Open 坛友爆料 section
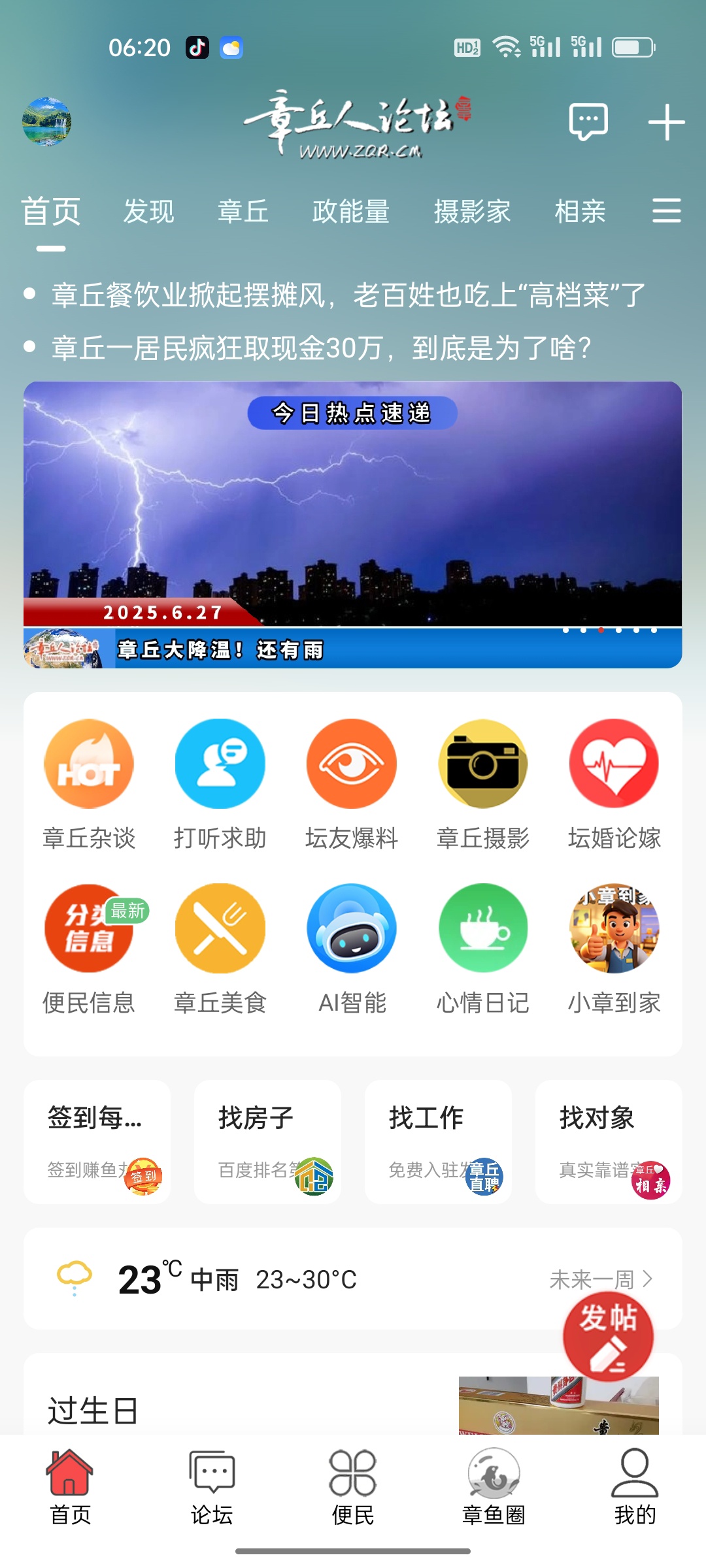The height and width of the screenshot is (1568, 706). pos(352,784)
